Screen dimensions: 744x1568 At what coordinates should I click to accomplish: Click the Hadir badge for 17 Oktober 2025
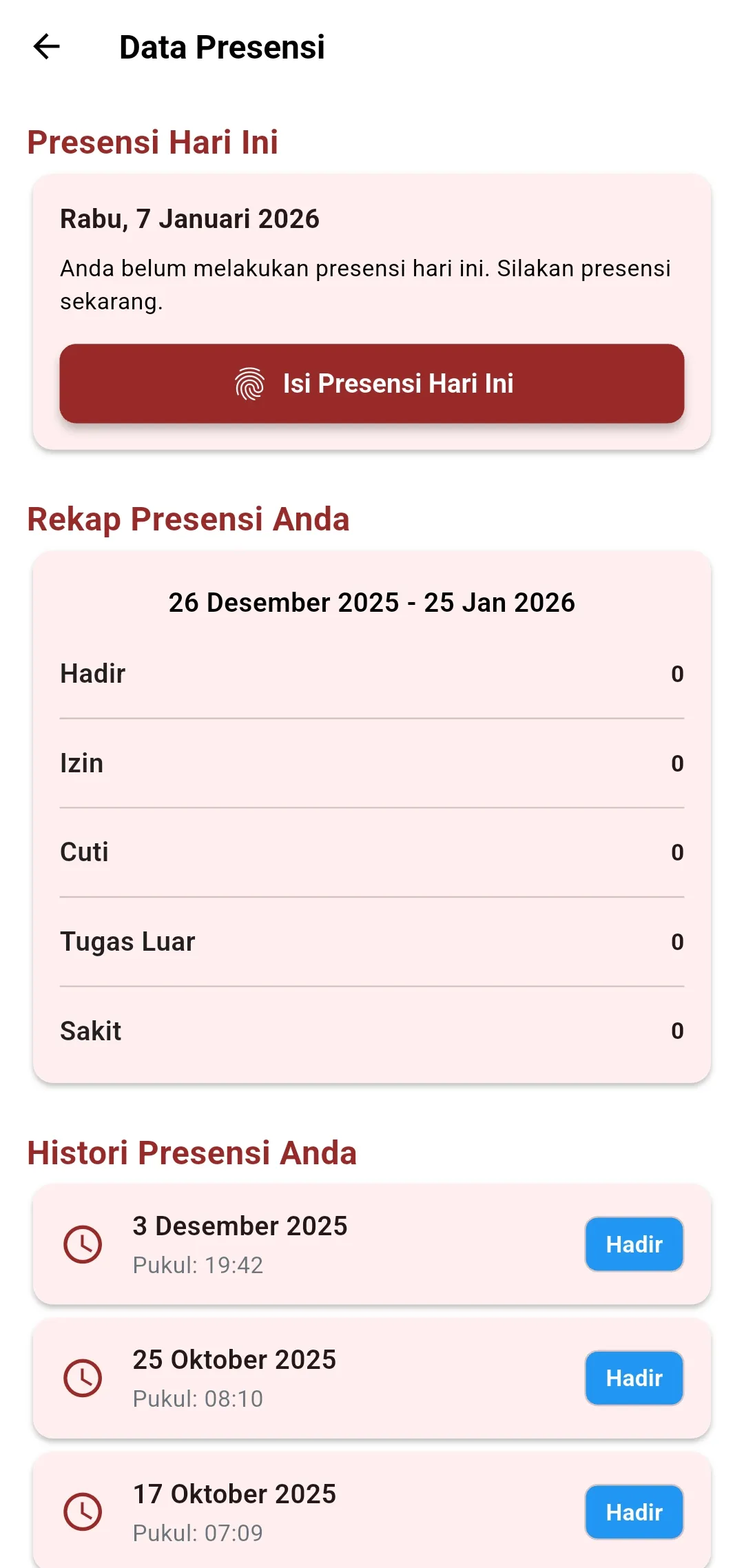[x=634, y=1512]
